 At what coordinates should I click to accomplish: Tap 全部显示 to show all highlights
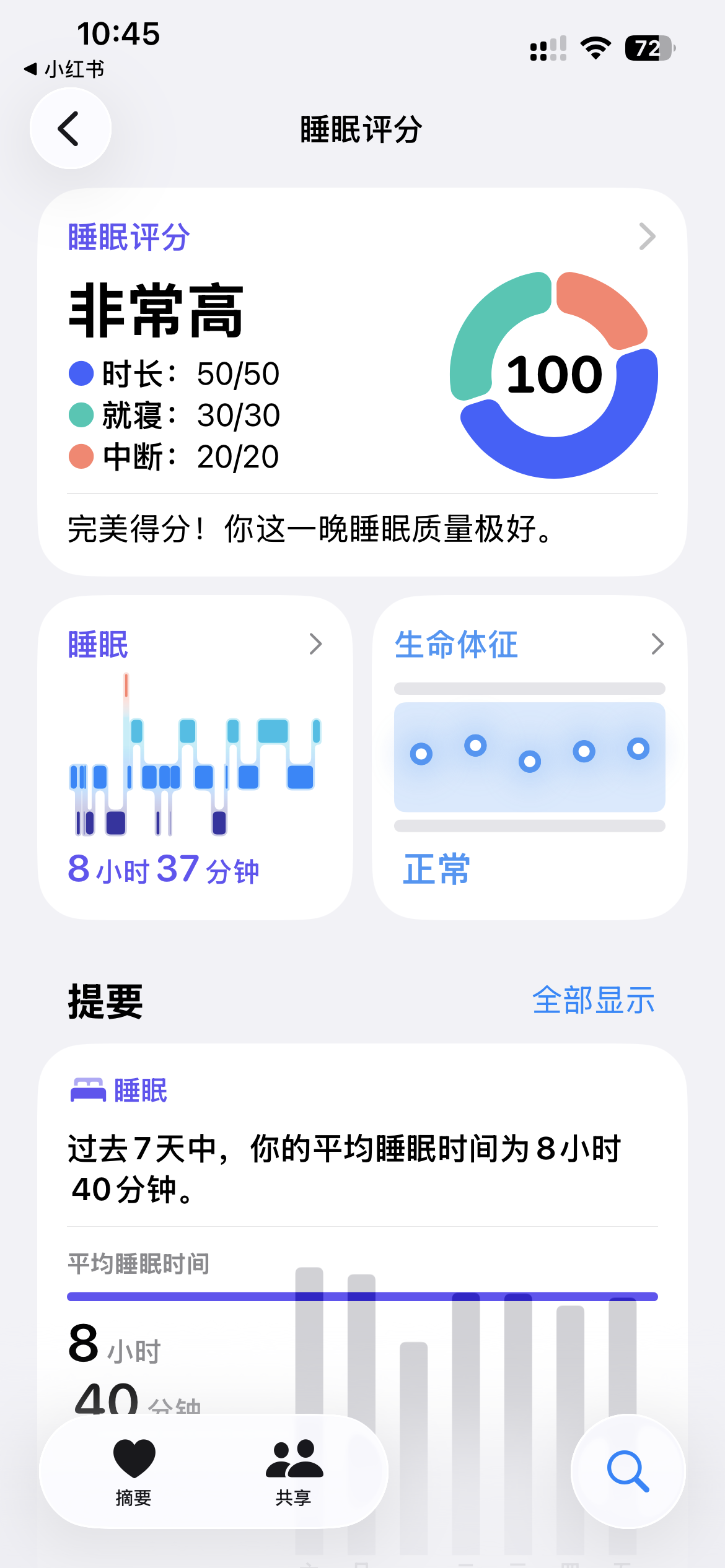tap(593, 1000)
